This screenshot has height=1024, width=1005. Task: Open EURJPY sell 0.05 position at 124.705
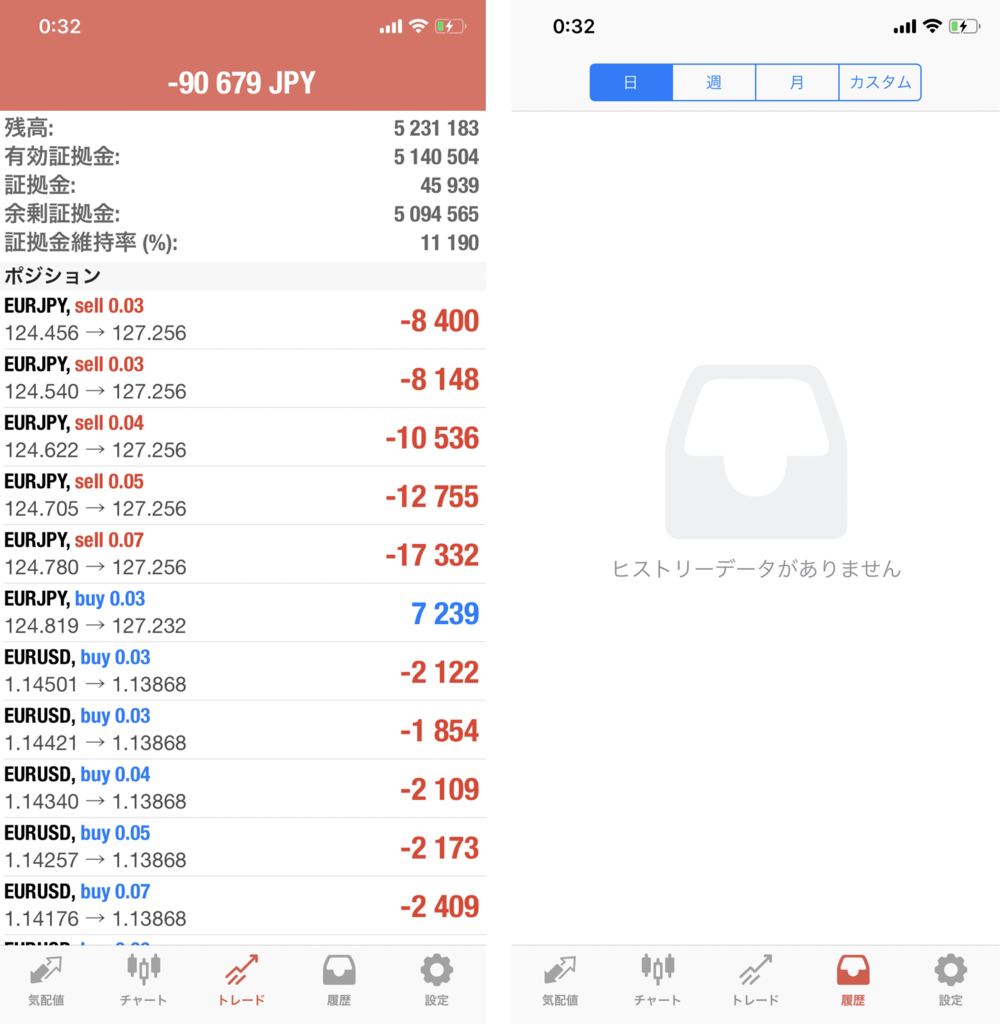coord(242,495)
